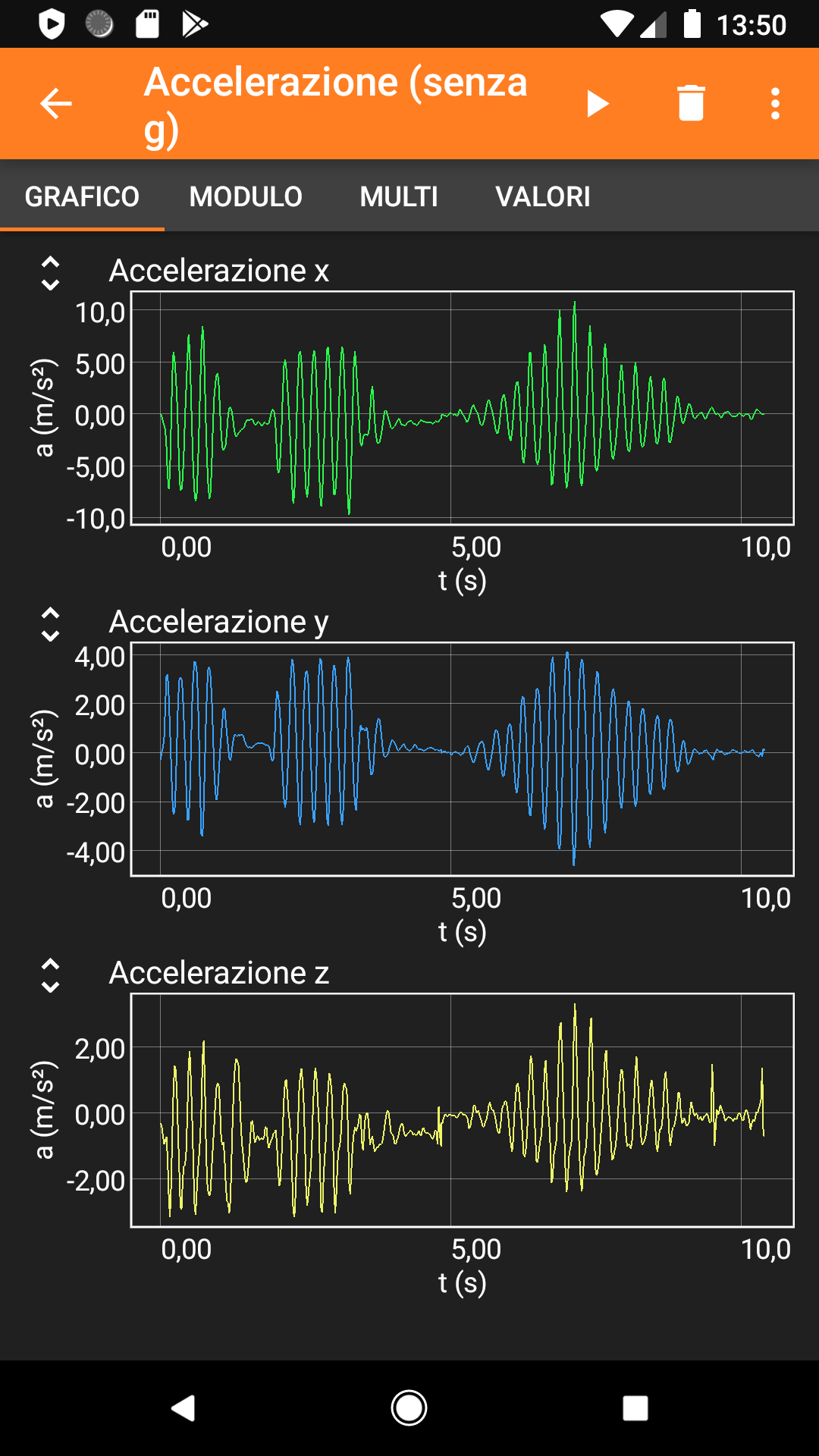
Task: Delete recorded data with the trash icon
Action: tap(690, 104)
